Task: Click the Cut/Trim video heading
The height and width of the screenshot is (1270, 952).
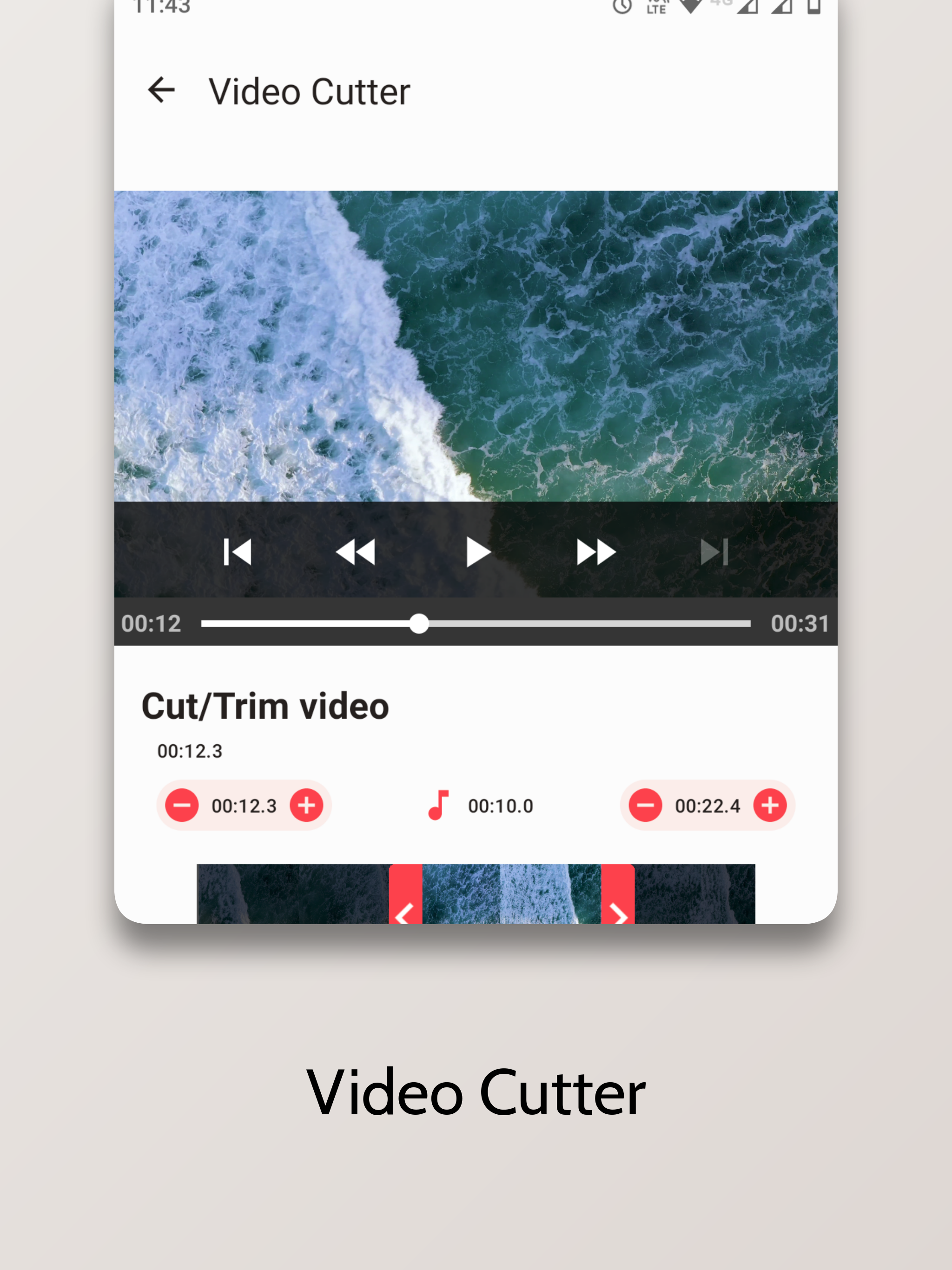Action: (265, 707)
